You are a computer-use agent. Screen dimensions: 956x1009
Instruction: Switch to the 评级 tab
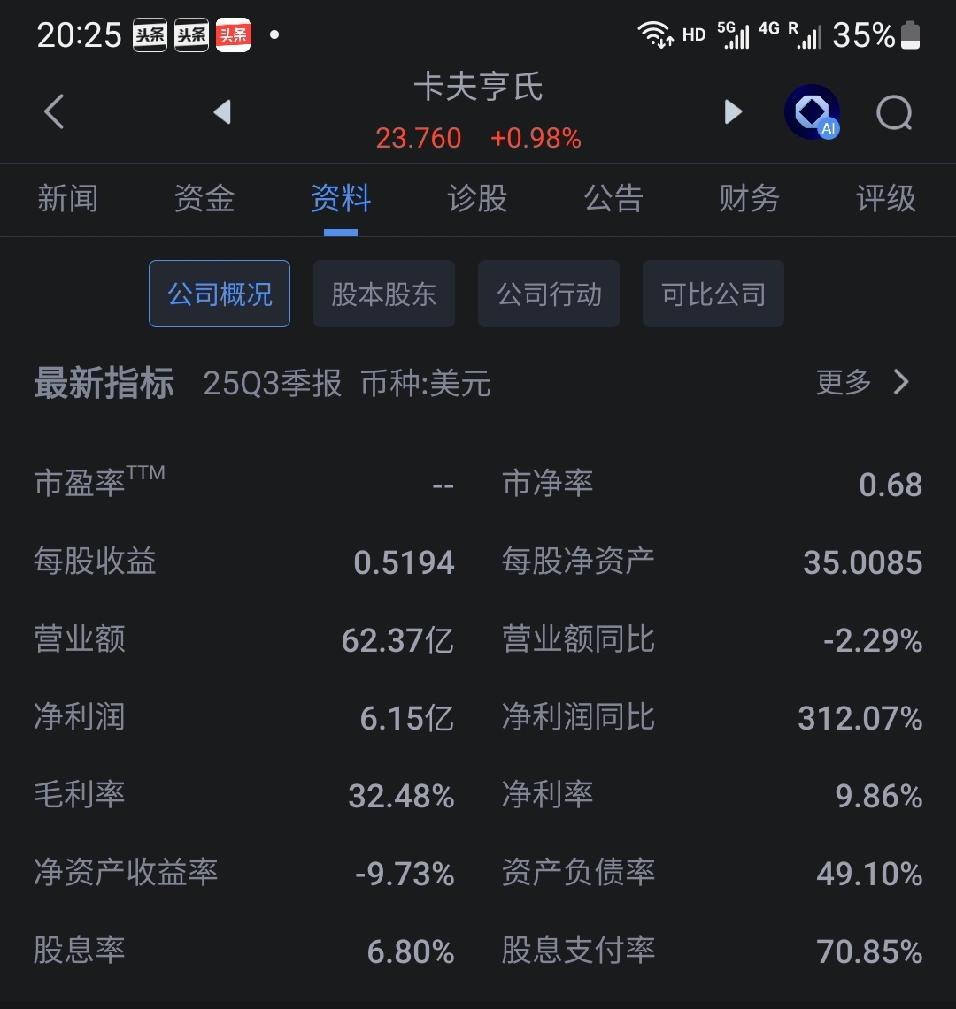pyautogui.click(x=885, y=199)
